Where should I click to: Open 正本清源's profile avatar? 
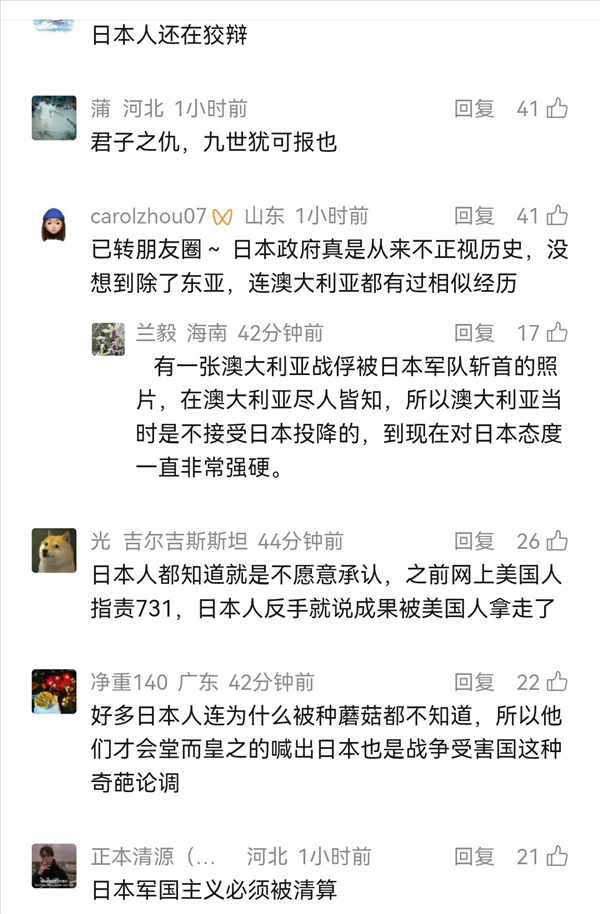(54, 865)
